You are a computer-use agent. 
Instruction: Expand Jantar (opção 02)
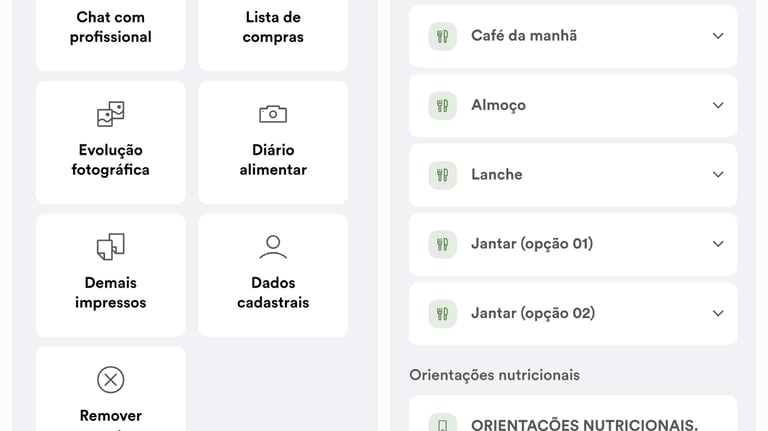(x=572, y=313)
